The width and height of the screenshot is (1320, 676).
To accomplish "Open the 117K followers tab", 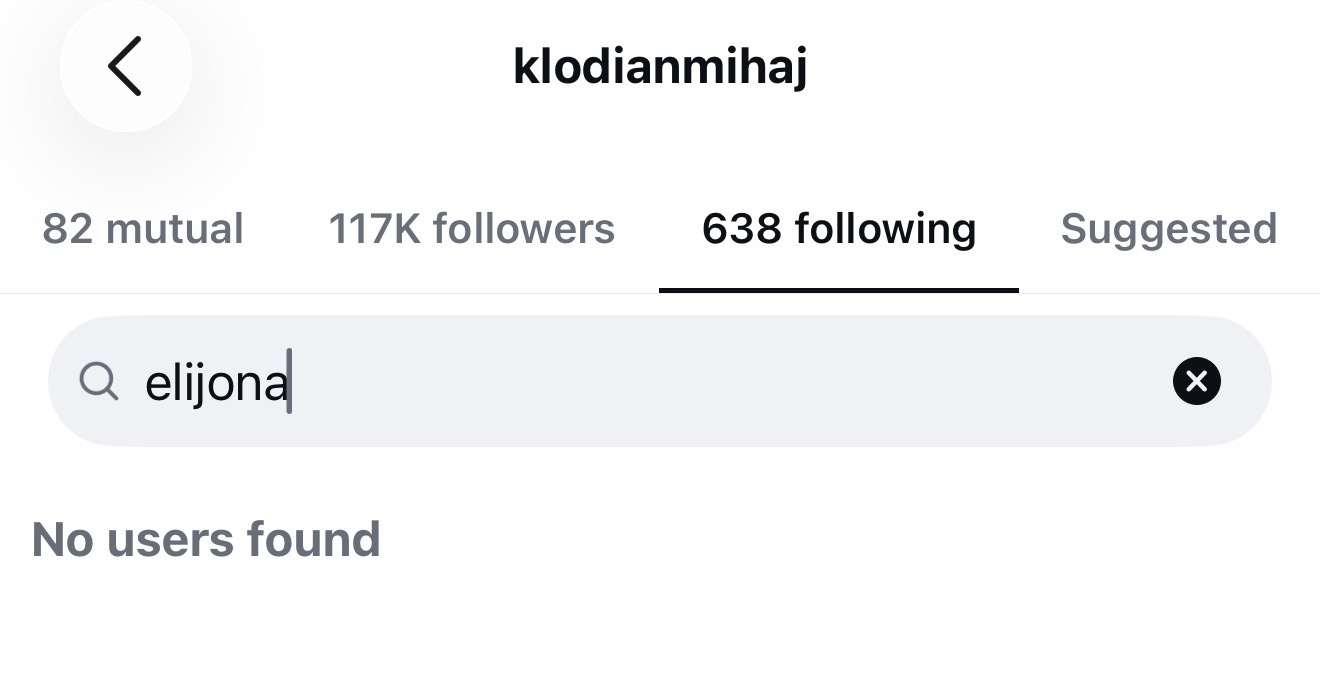I will point(471,229).
